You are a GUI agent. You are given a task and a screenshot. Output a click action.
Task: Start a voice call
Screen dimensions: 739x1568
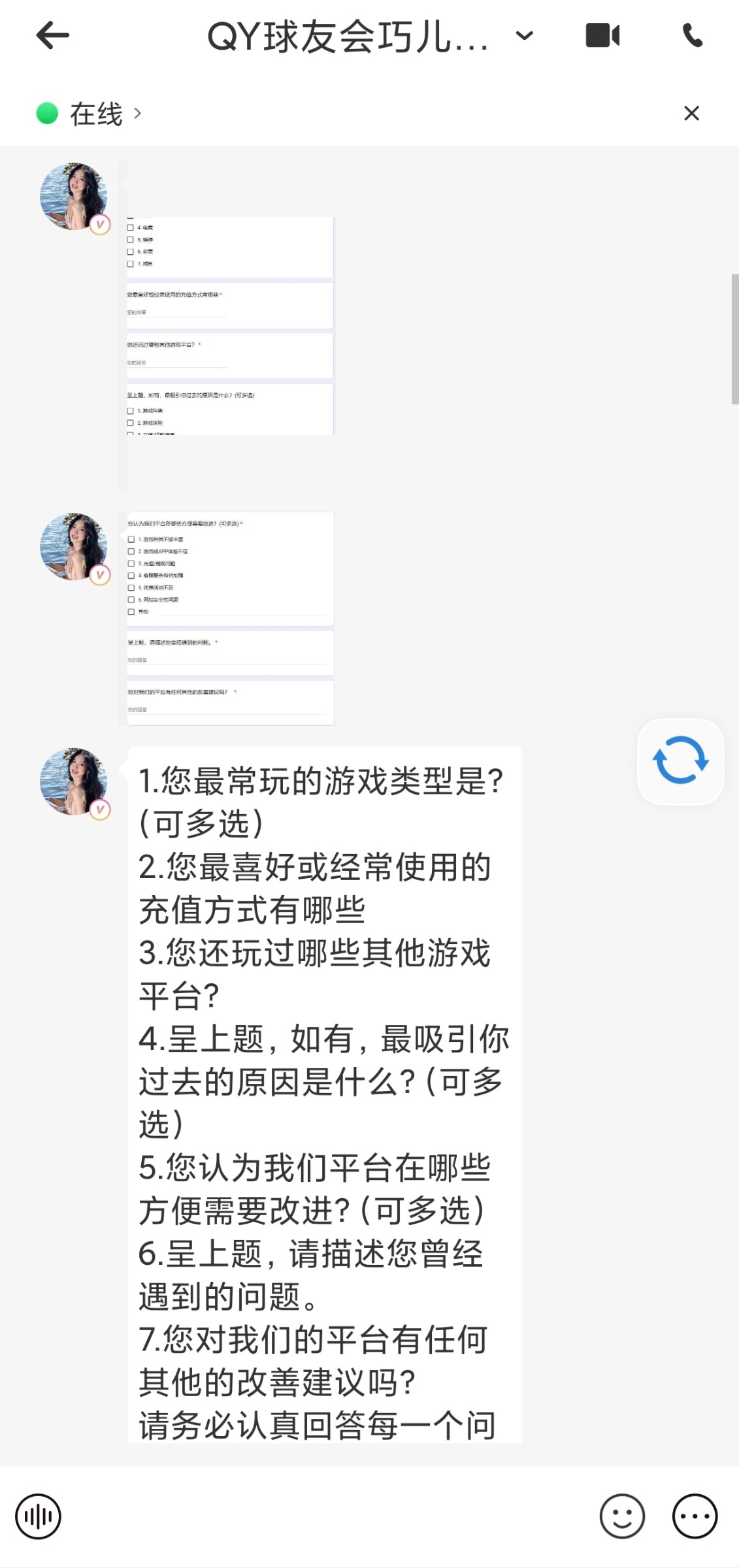coord(693,35)
